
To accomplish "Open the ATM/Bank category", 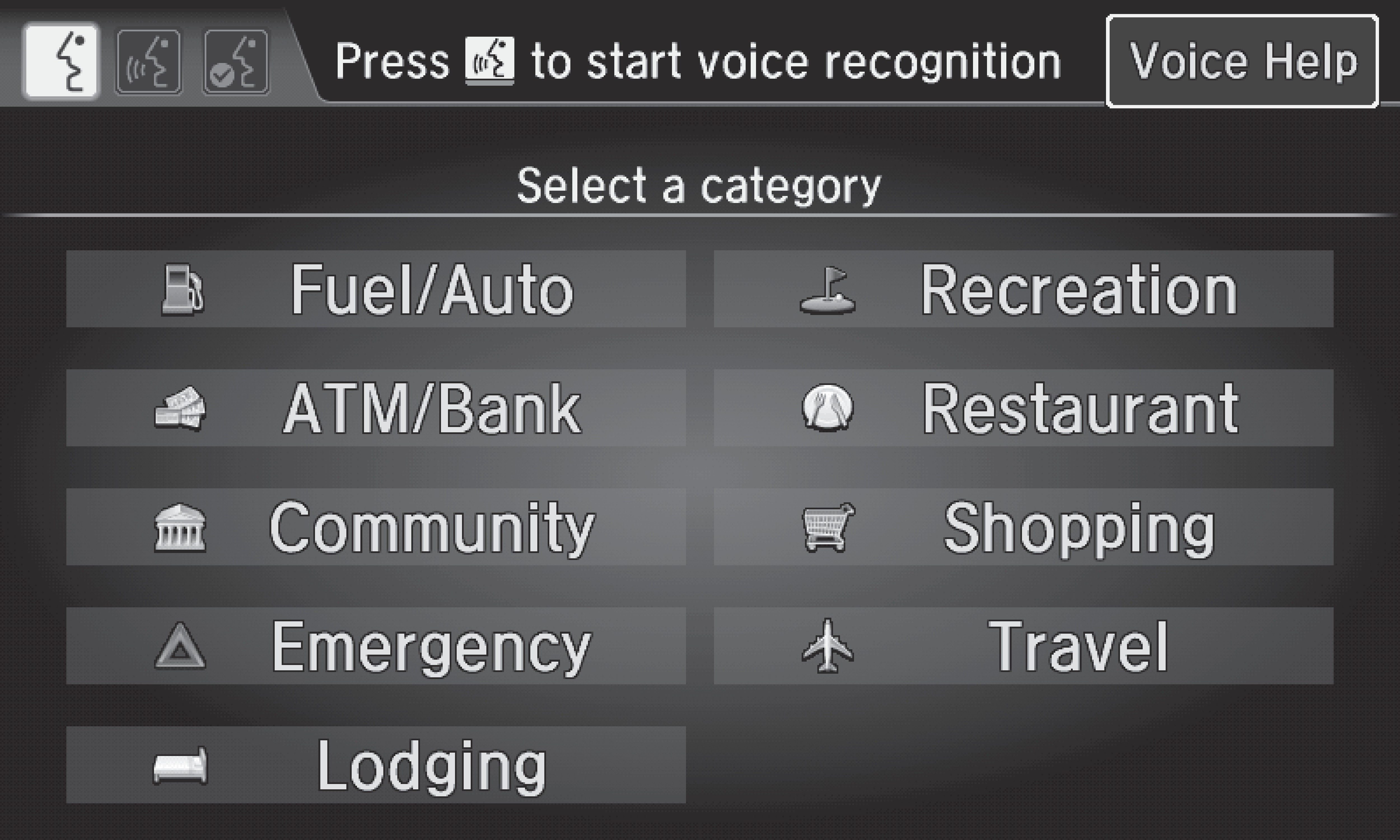I will click(376, 408).
